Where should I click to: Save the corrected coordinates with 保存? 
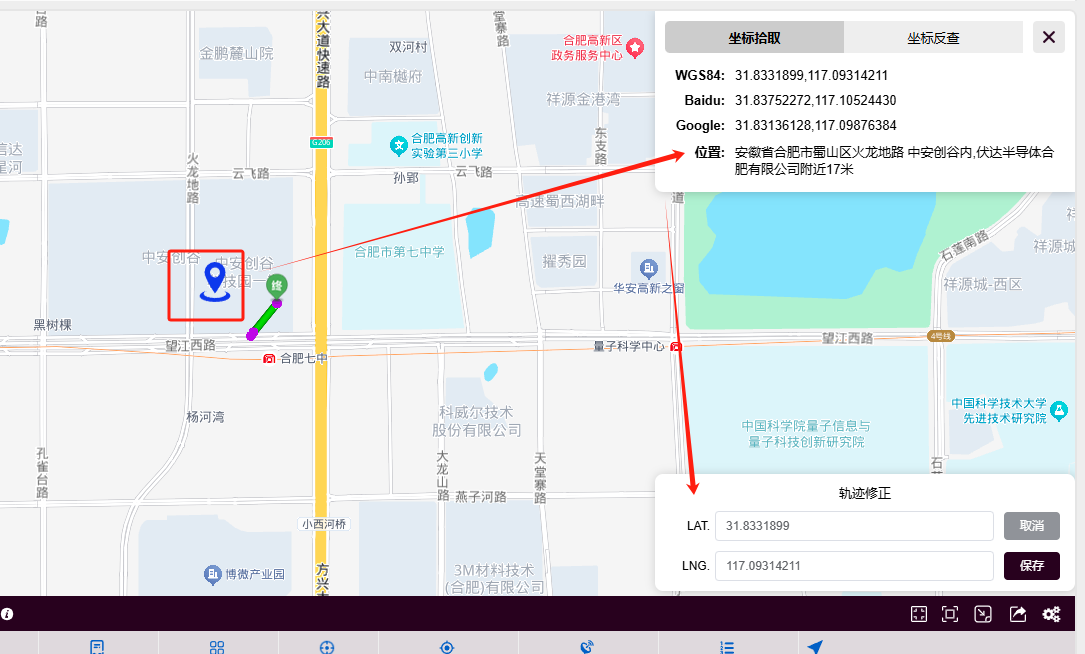[1031, 566]
